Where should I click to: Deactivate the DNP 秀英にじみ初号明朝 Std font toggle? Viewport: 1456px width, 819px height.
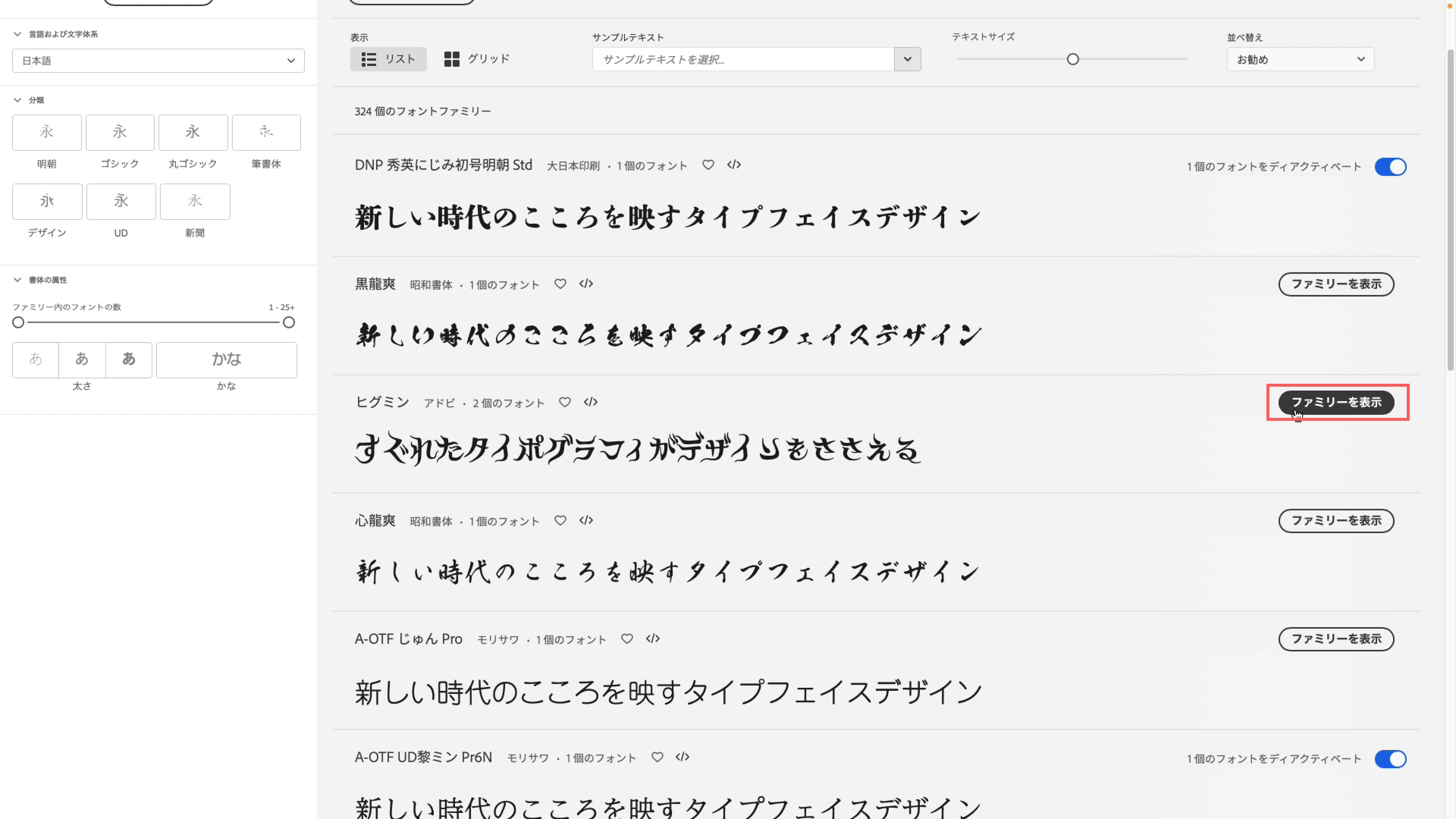tap(1390, 167)
